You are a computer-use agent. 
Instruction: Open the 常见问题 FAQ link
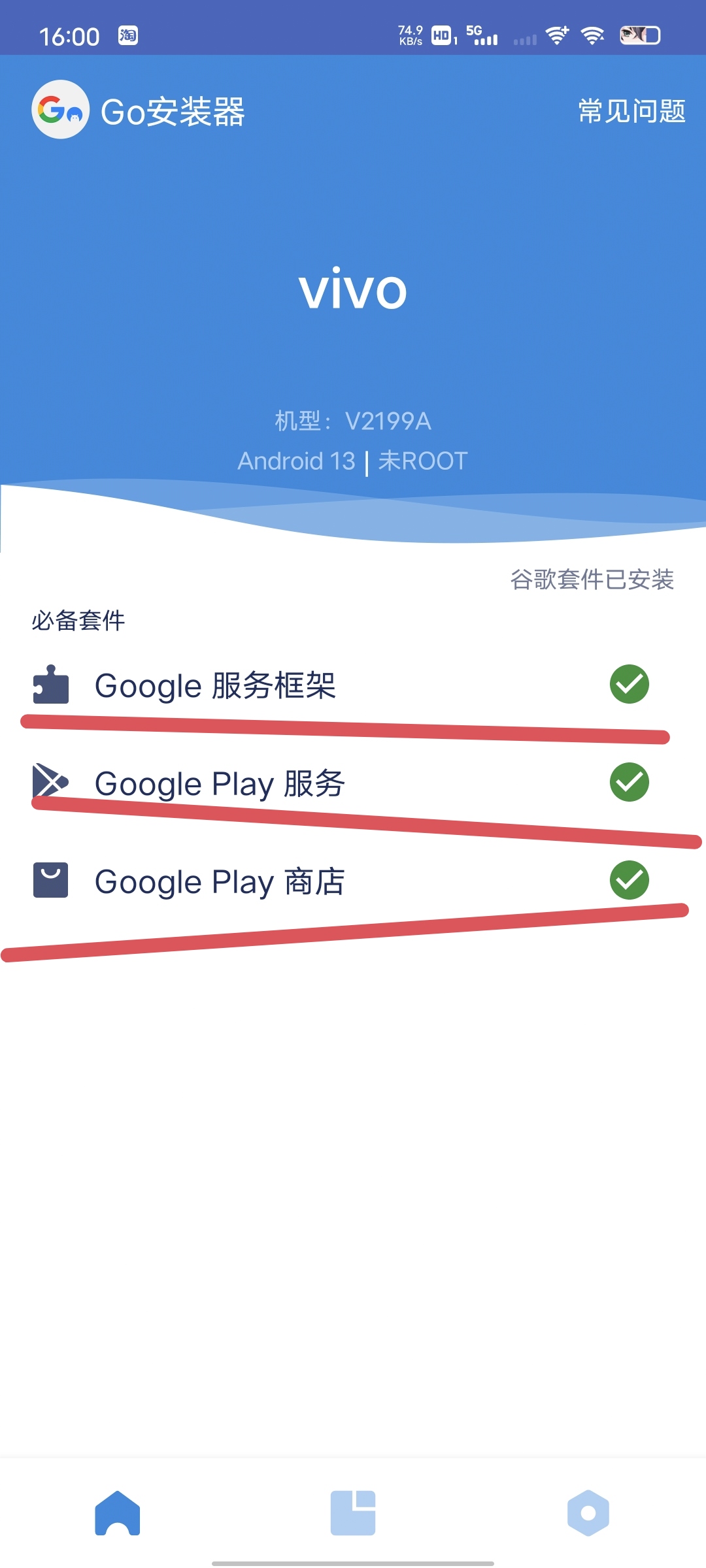click(x=631, y=111)
